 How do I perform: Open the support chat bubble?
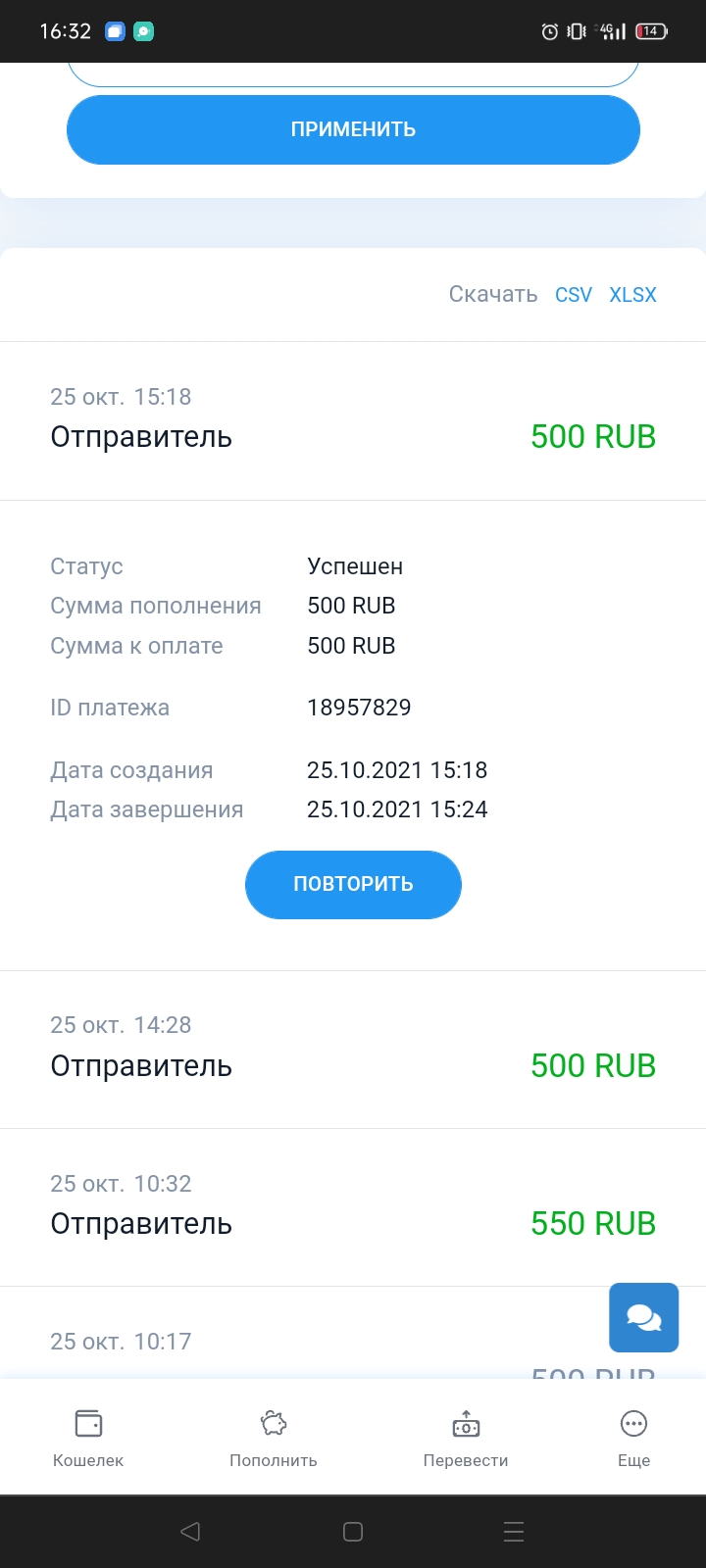point(643,1317)
